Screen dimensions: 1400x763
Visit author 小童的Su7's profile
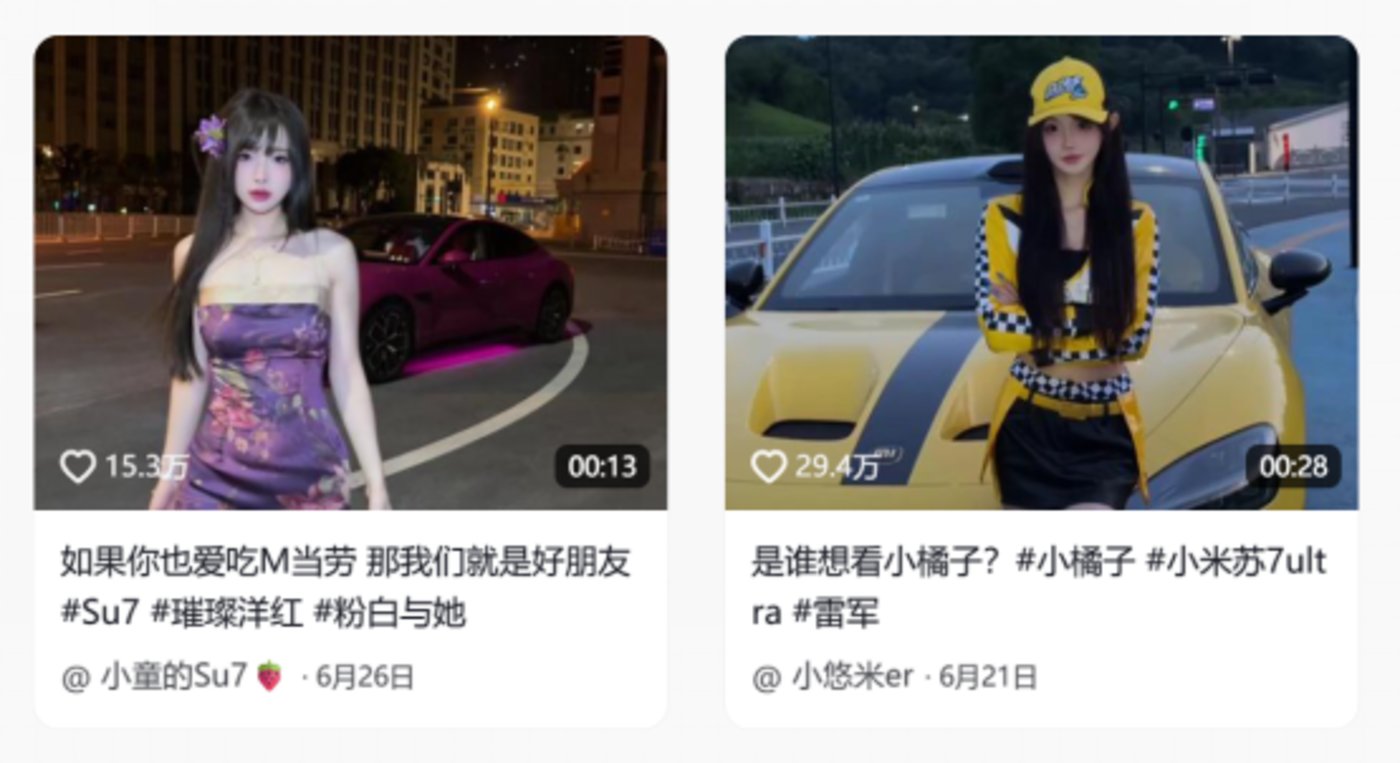pyautogui.click(x=172, y=676)
